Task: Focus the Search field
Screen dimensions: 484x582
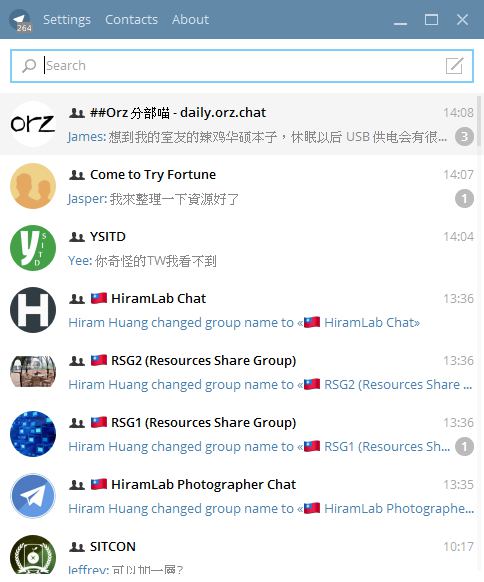Action: [x=241, y=66]
